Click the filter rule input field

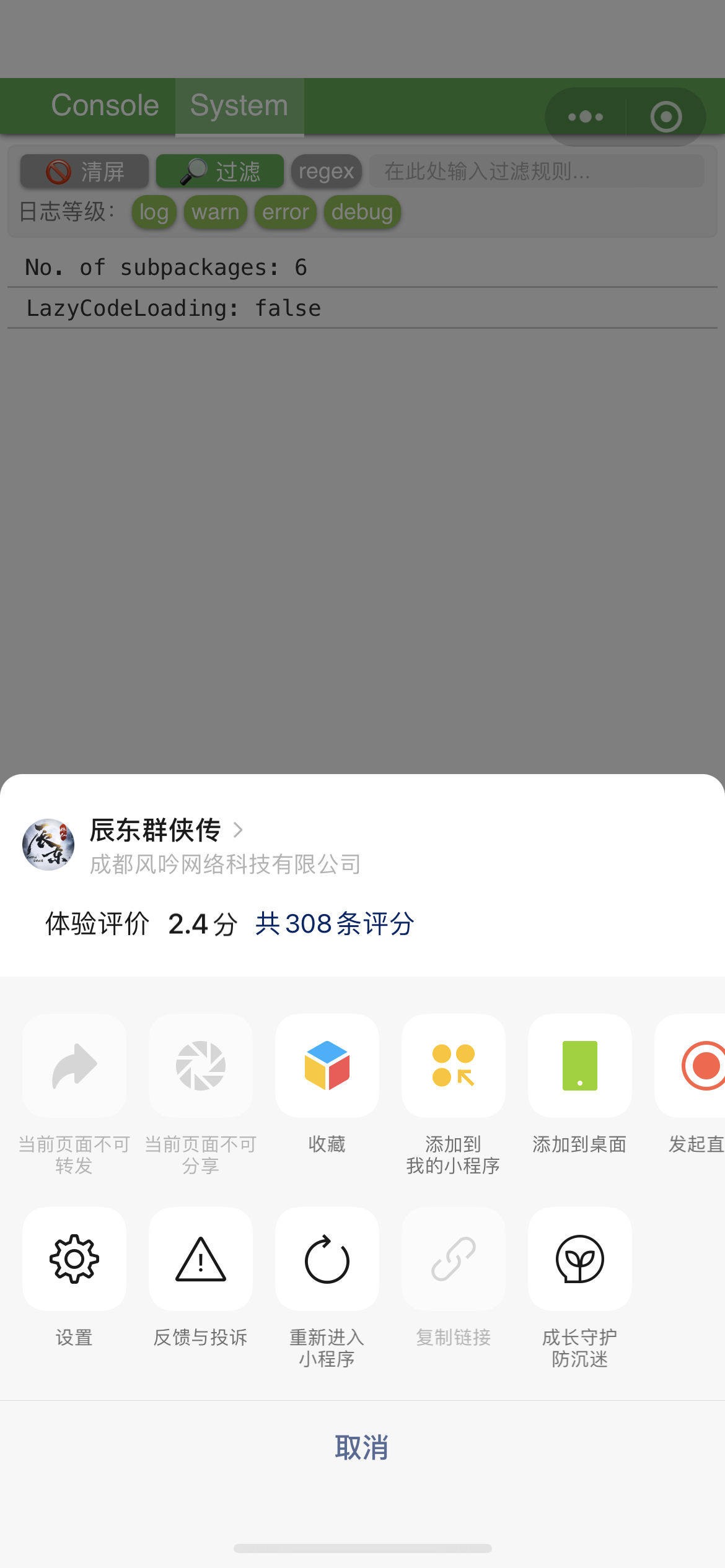coord(537,171)
